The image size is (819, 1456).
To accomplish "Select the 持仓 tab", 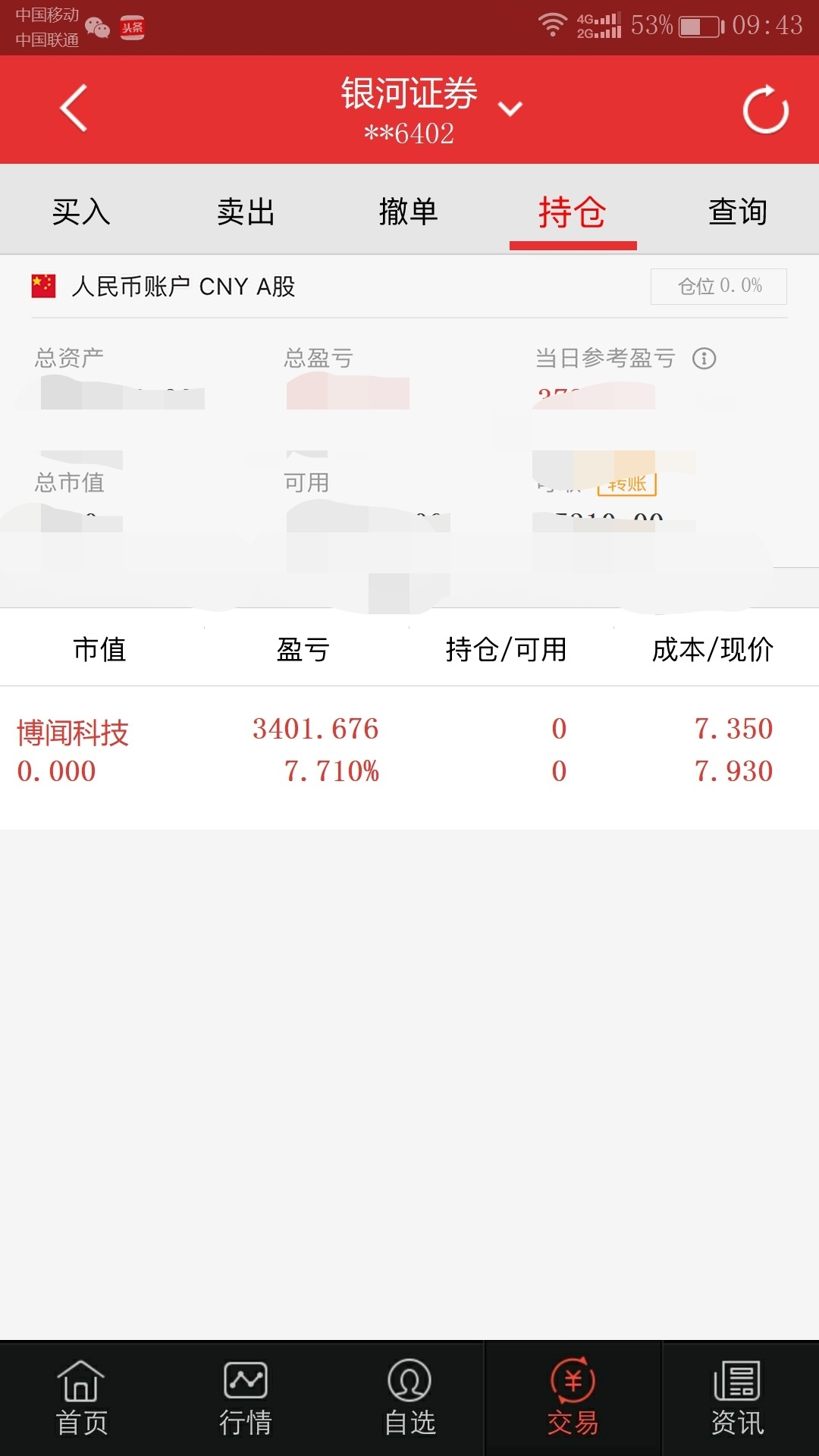I will point(573,212).
